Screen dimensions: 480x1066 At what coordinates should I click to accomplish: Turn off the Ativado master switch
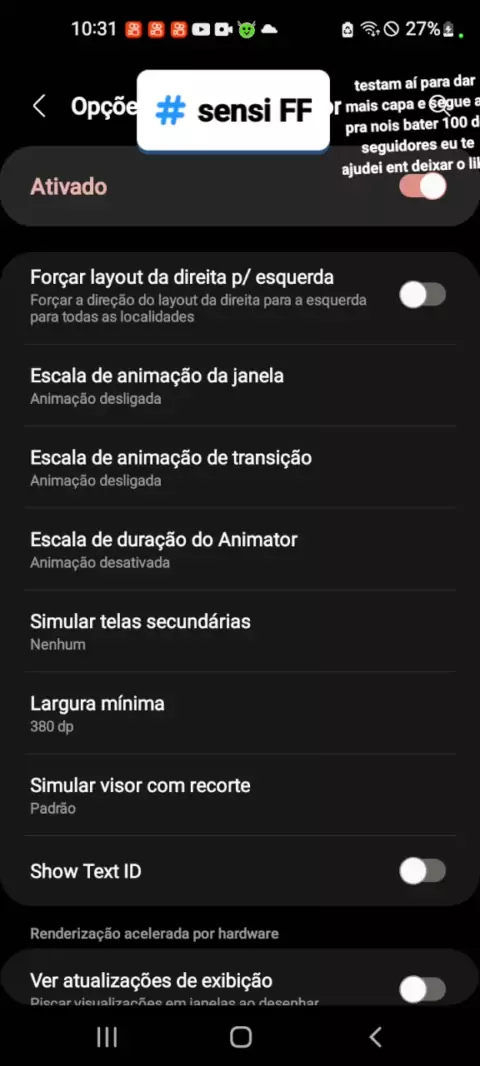[x=422, y=186]
